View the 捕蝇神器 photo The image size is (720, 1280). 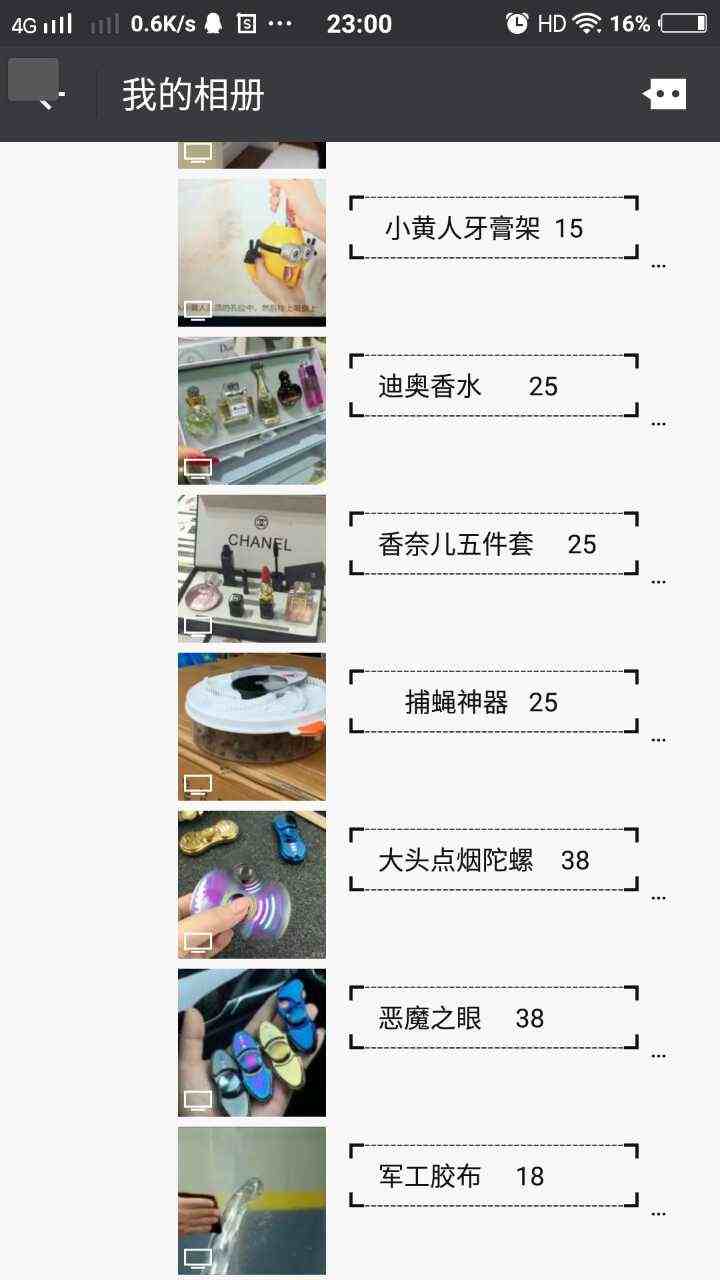(252, 727)
